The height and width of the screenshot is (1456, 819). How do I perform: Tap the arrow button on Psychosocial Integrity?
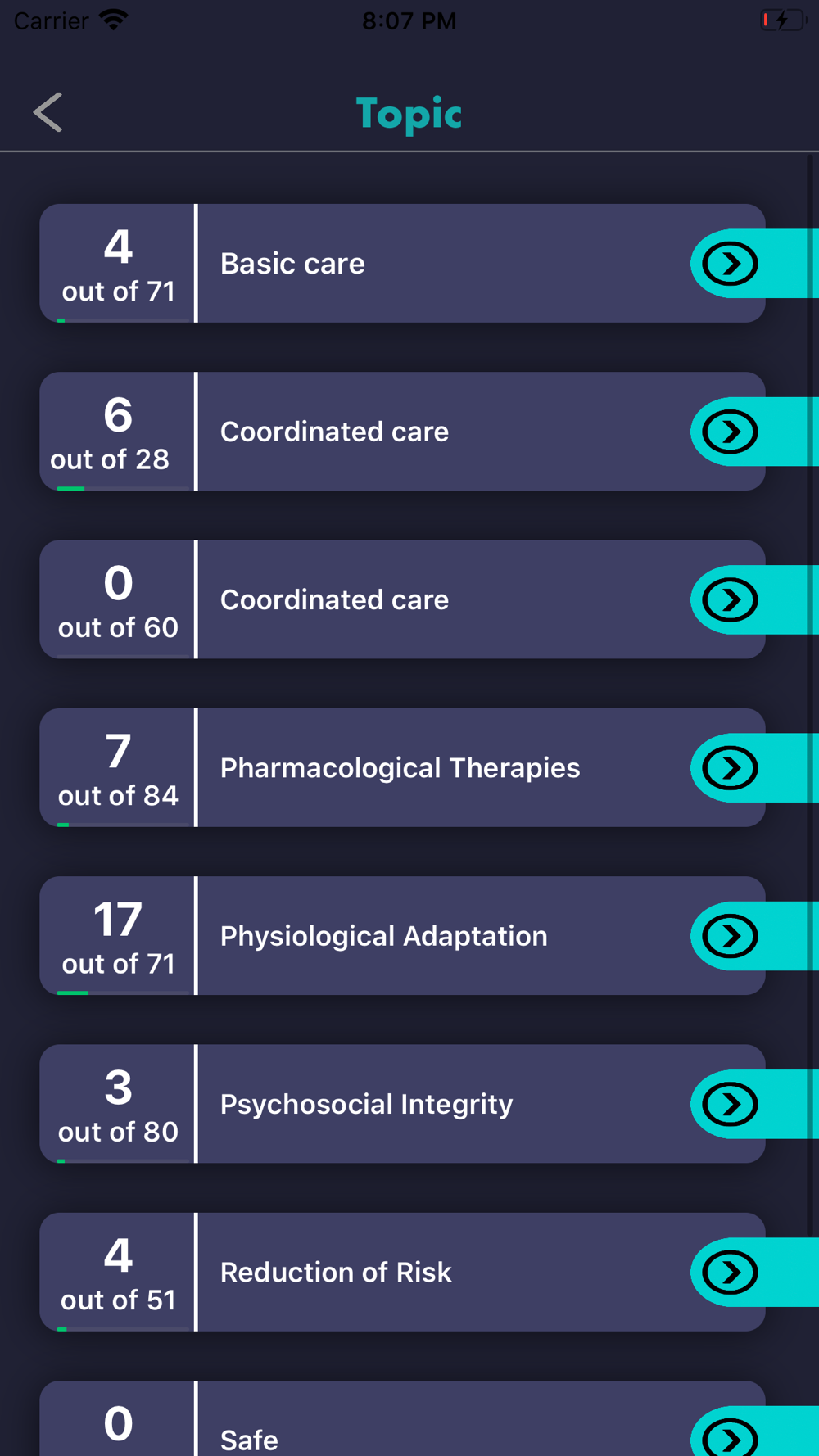click(x=730, y=1104)
